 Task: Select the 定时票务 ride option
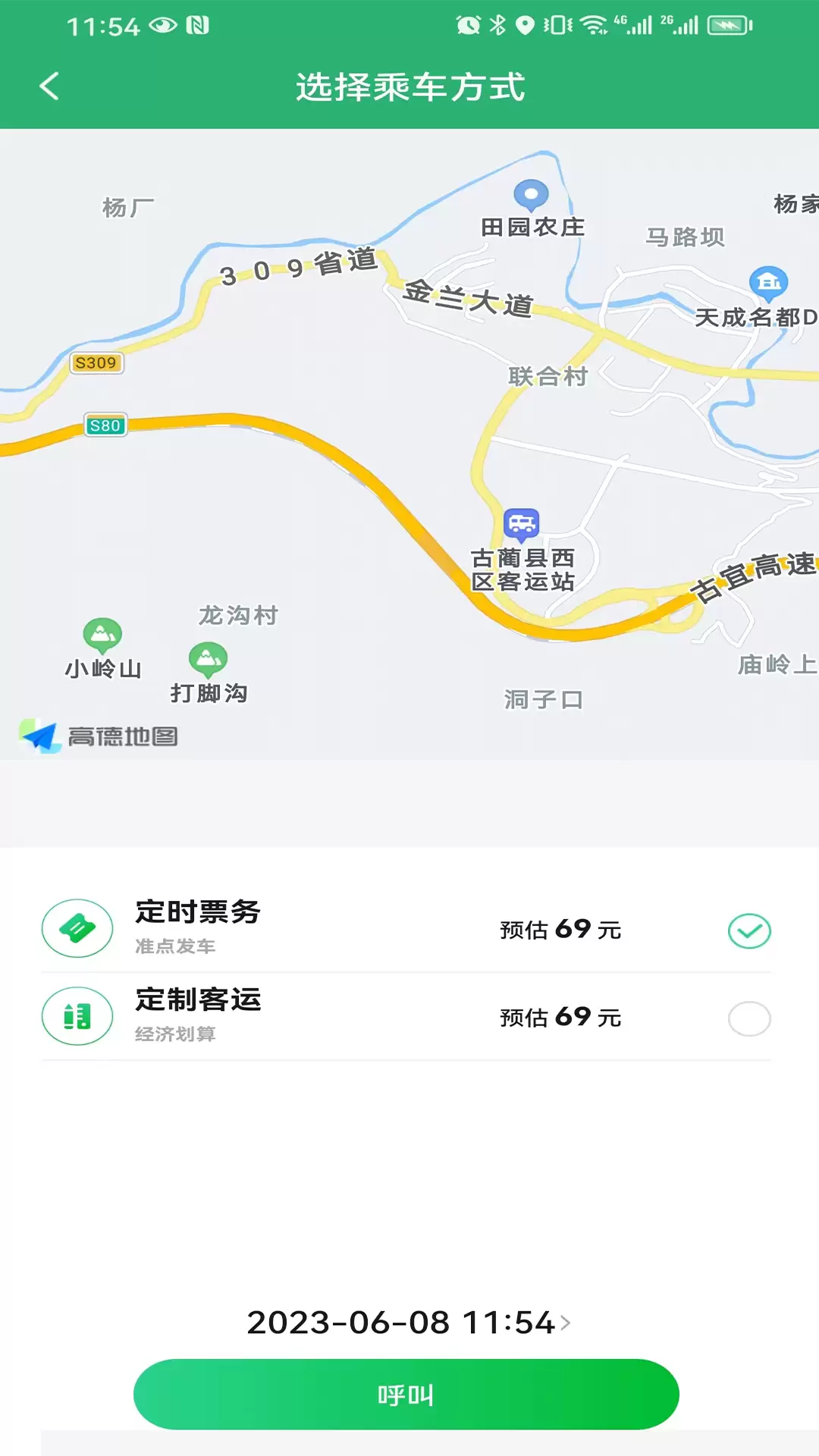pyautogui.click(x=406, y=929)
